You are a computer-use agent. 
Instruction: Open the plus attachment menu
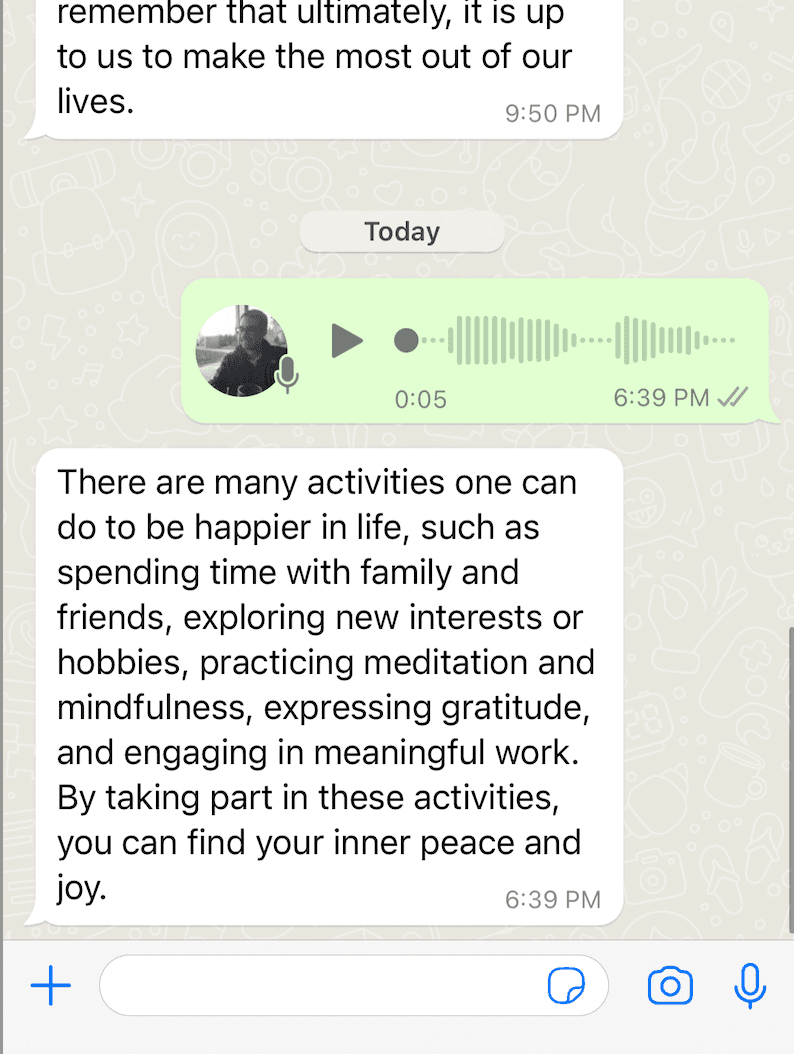point(50,987)
